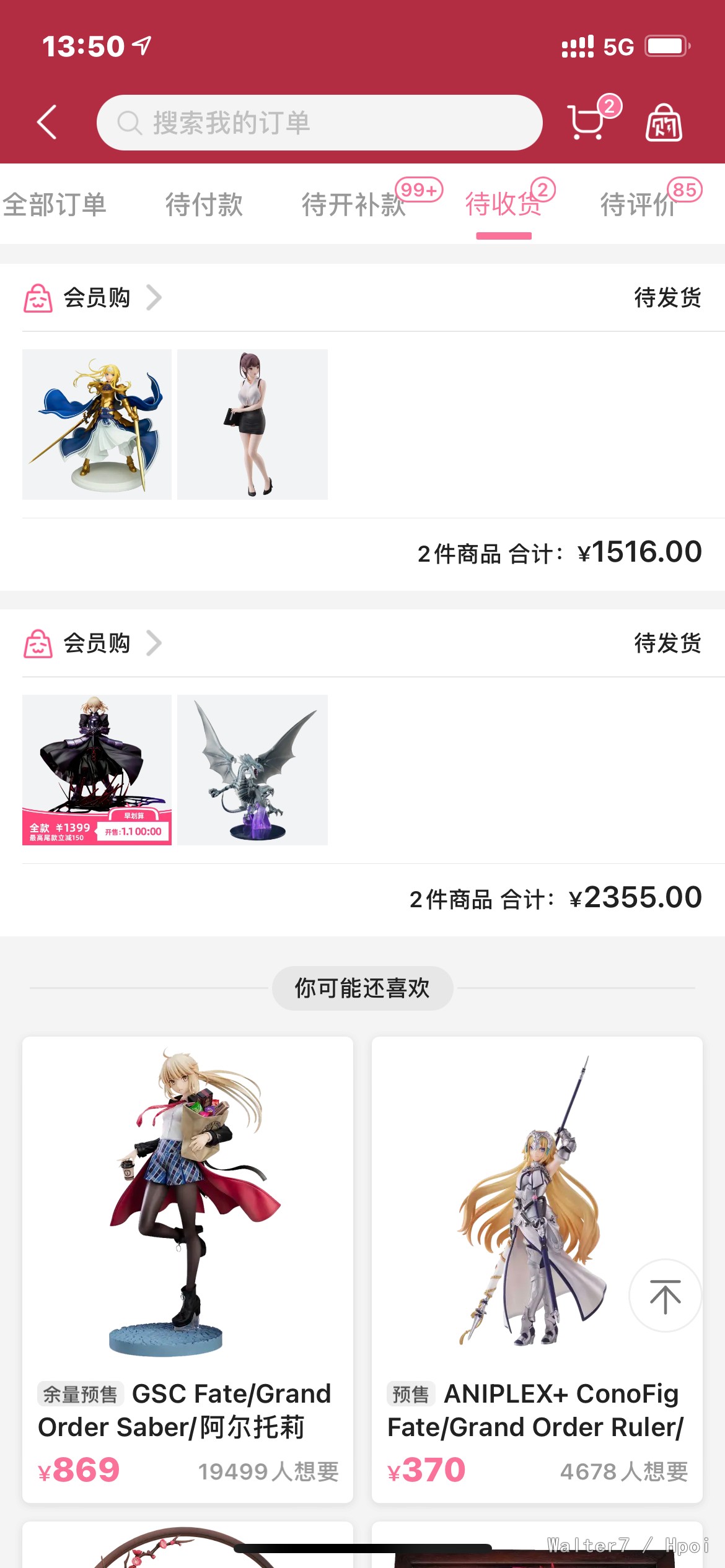Select the 待收货 tab
The height and width of the screenshot is (1568, 725).
pos(503,204)
